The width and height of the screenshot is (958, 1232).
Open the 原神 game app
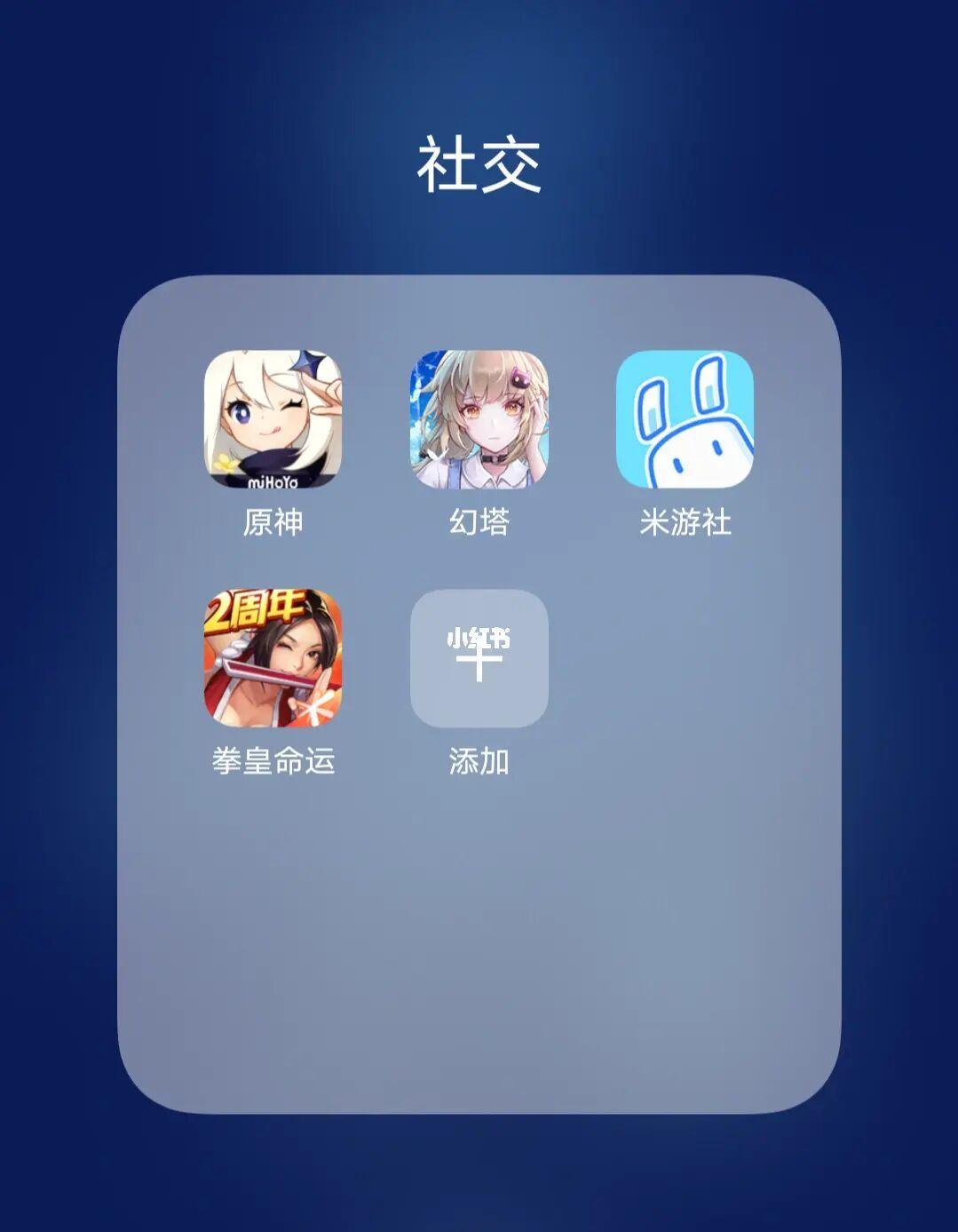(x=273, y=419)
